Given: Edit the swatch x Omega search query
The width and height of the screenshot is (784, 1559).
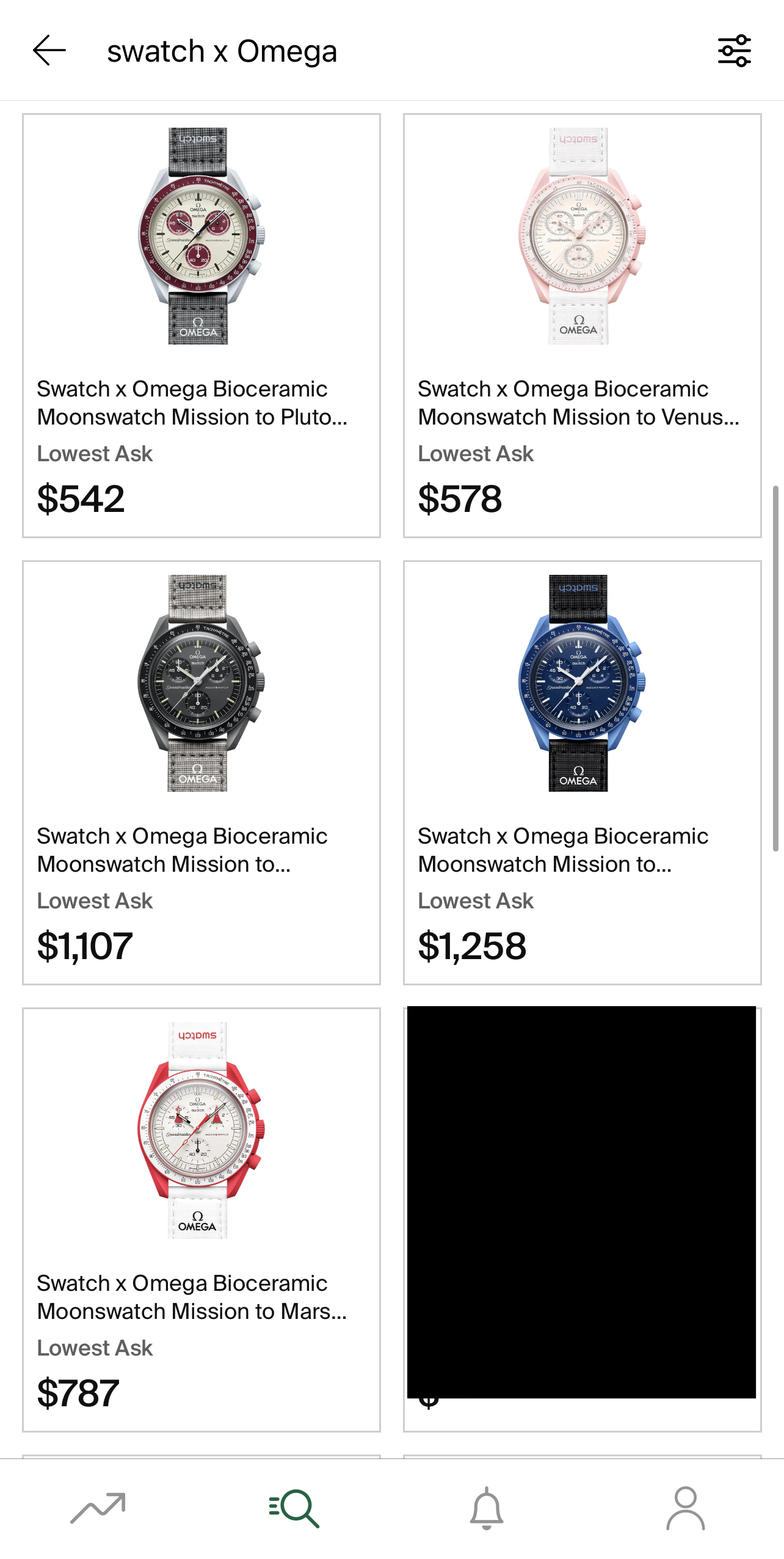Looking at the screenshot, I should [222, 51].
